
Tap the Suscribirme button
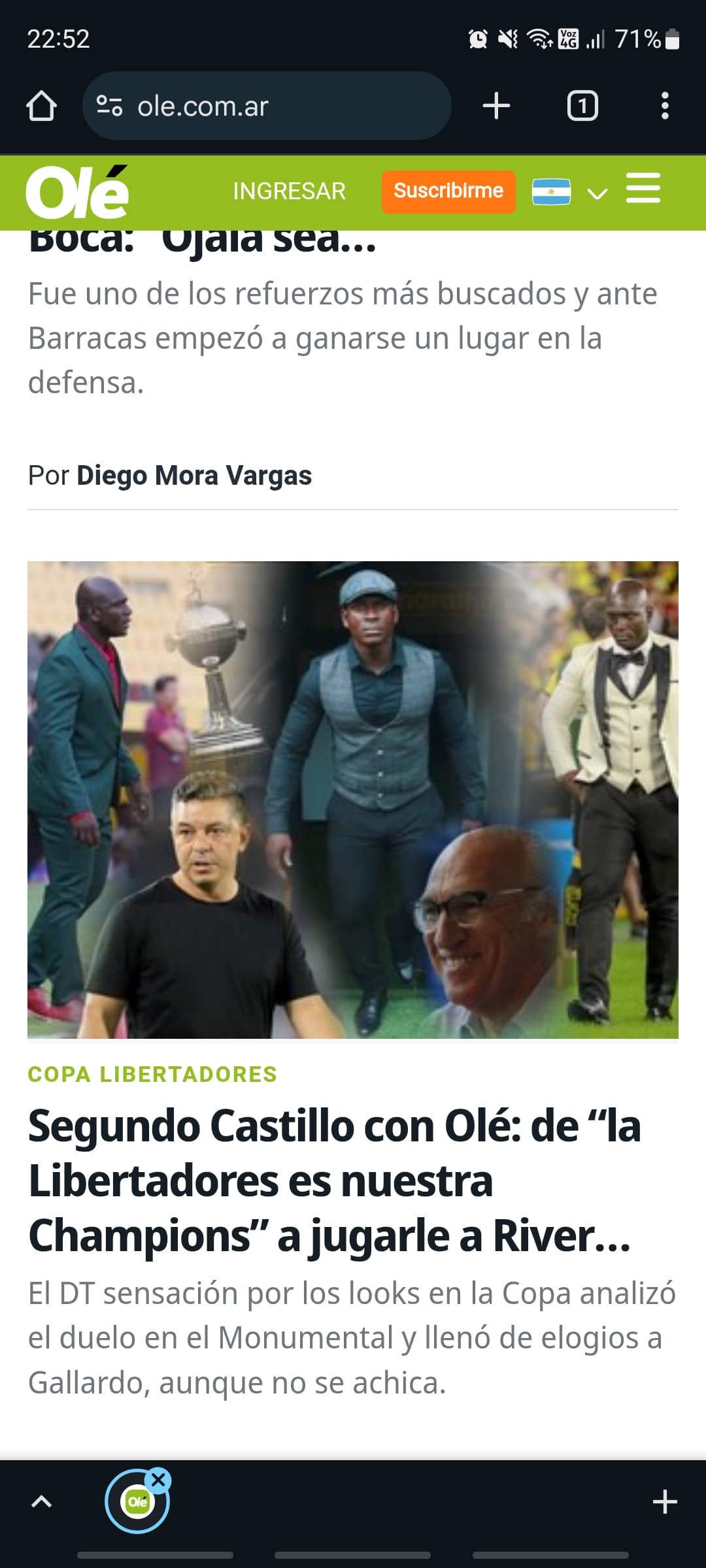click(x=448, y=191)
